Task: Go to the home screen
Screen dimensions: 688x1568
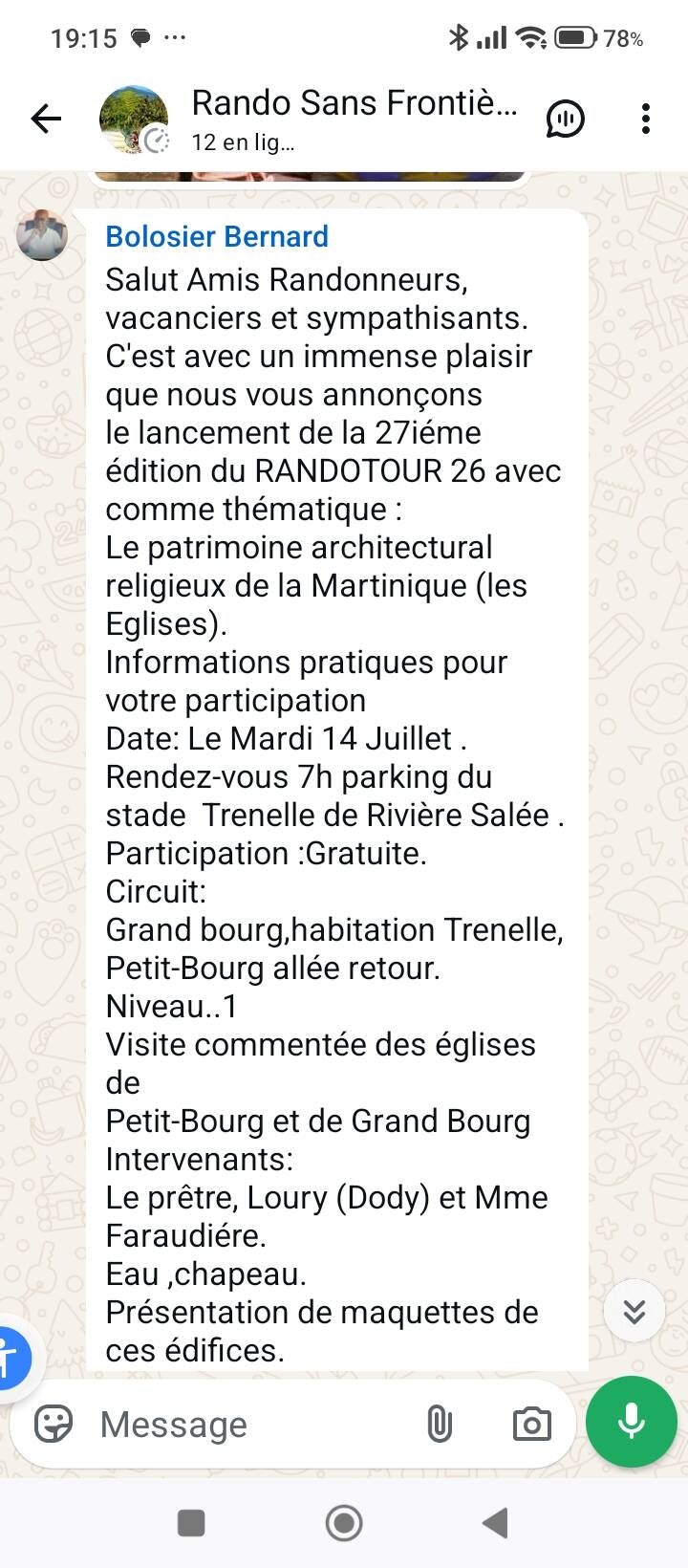Action: point(344,1523)
